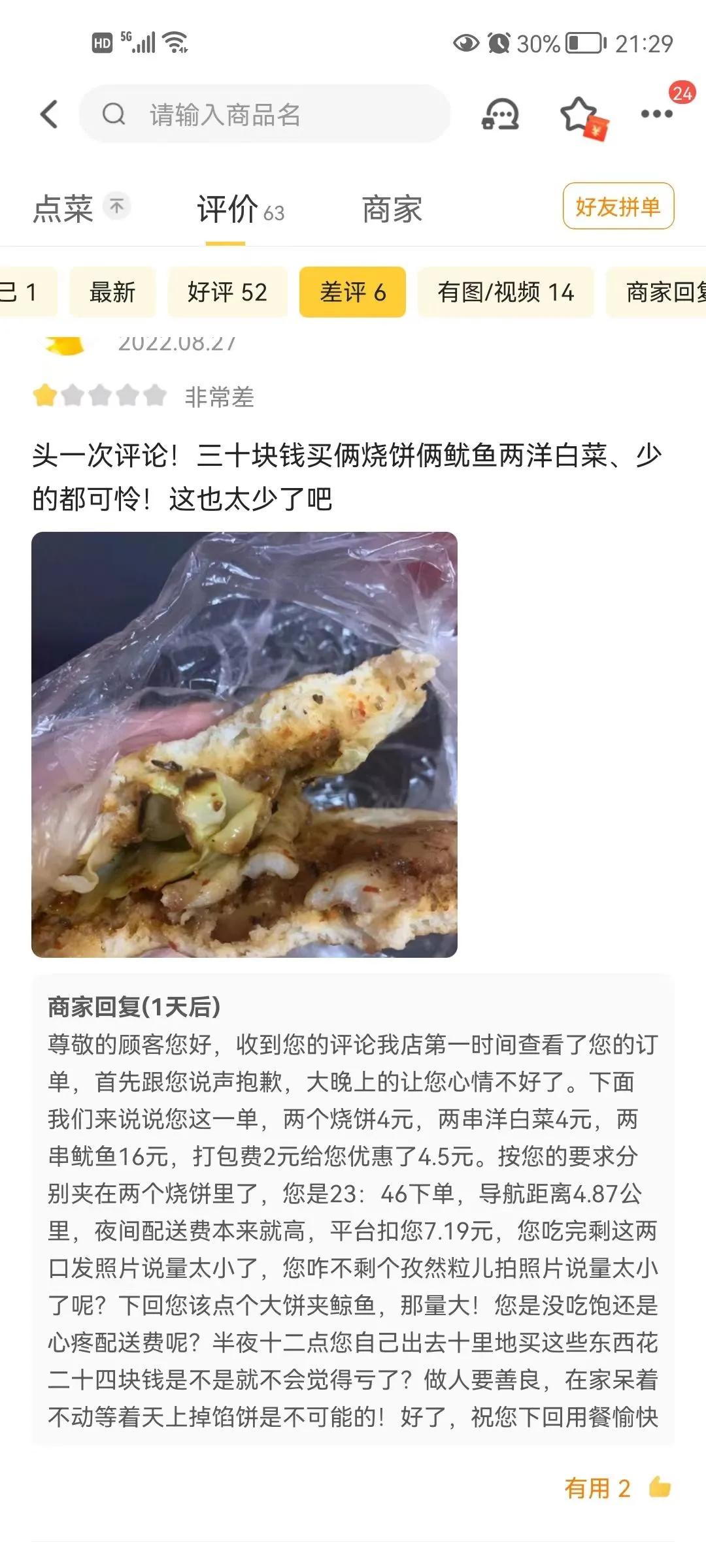Enable the 有图/视频 14 filter
This screenshot has width=706, height=1568.
505,293
